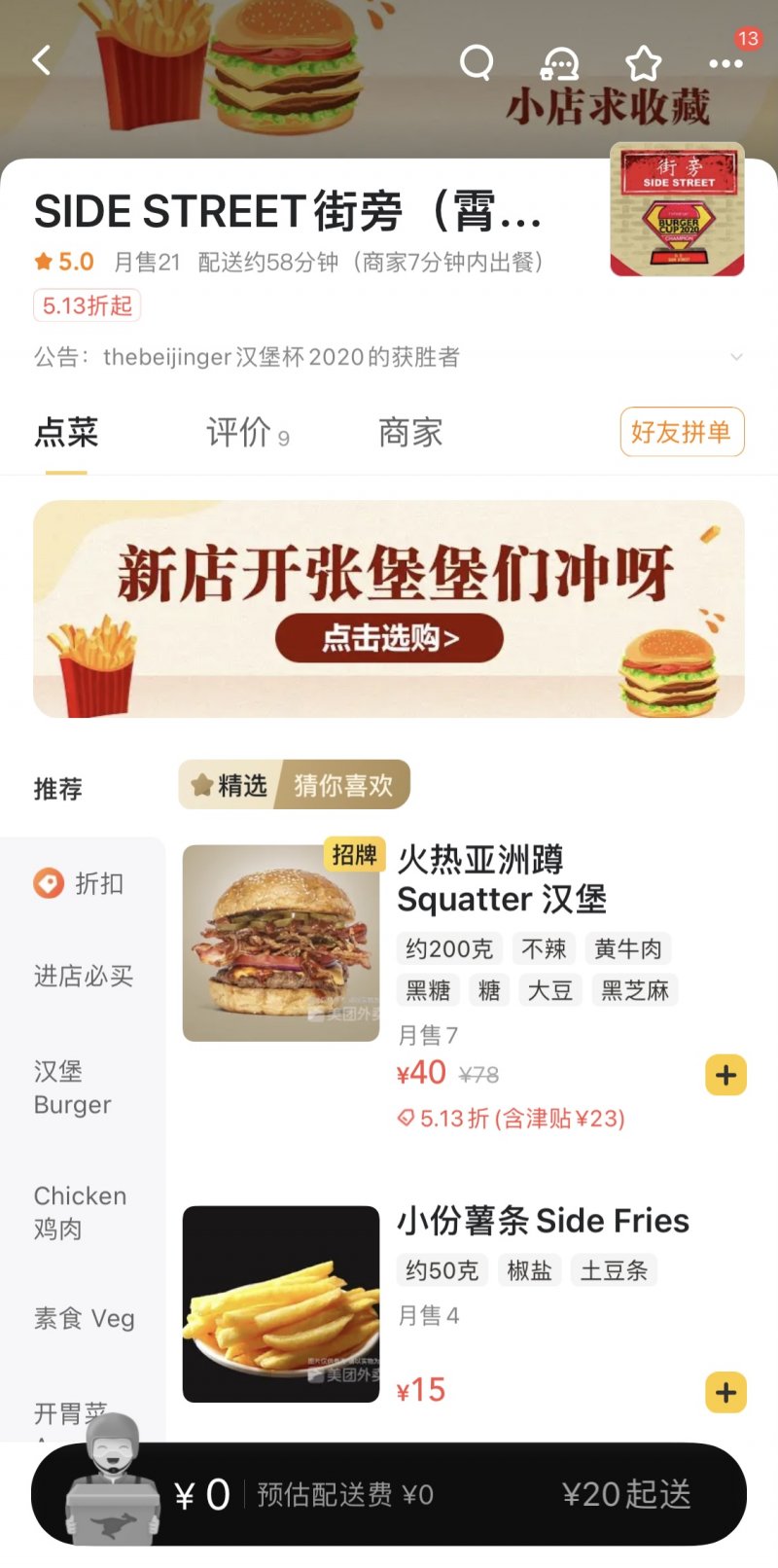The width and height of the screenshot is (778, 1568).
Task: Select the 汉堡 Burger category
Action: click(x=73, y=1088)
